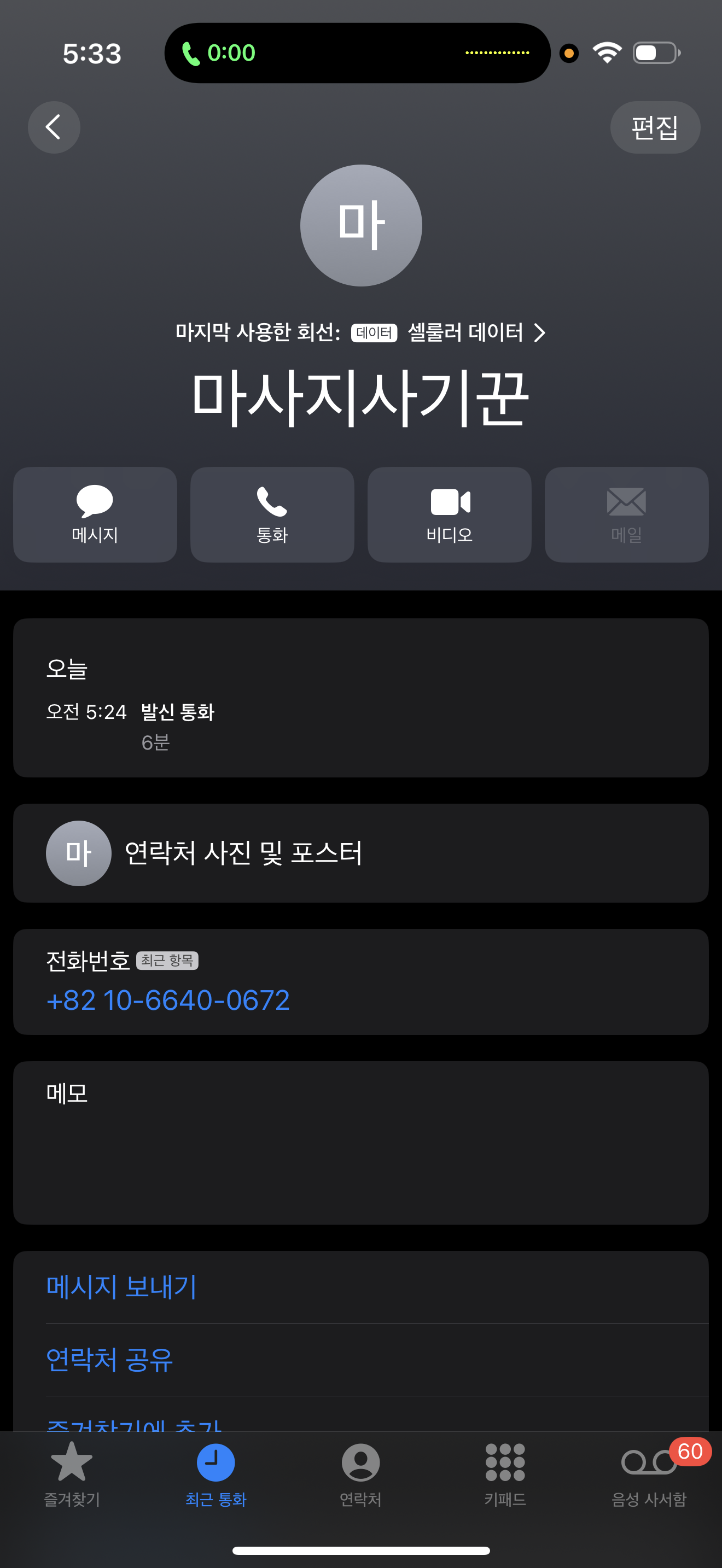Select 메시지 보내기

(122, 1286)
